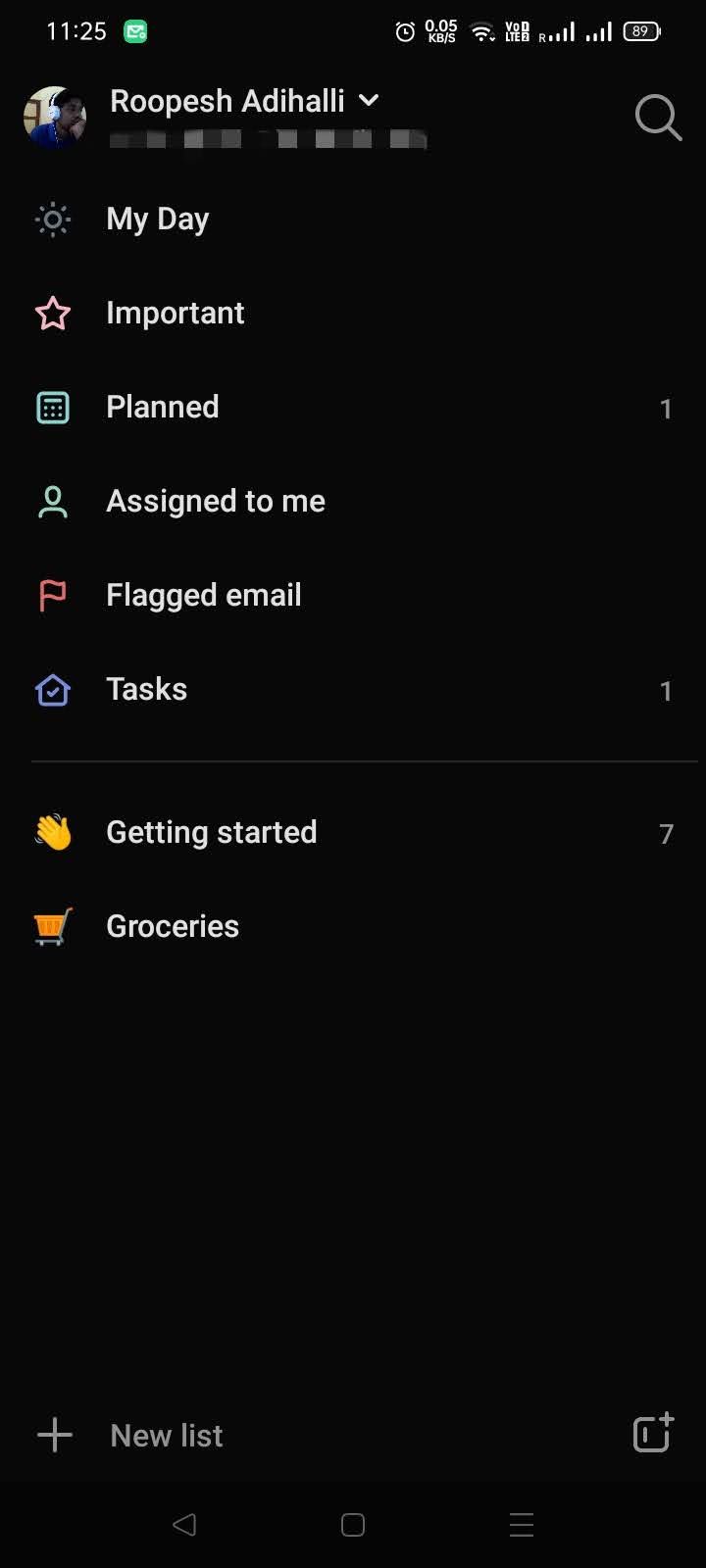
Task: Open the Getting started list
Action: click(212, 831)
